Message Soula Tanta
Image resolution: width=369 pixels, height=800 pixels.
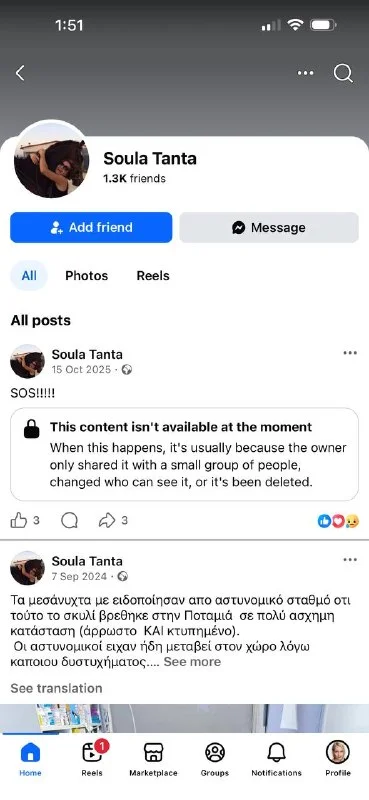tap(269, 228)
